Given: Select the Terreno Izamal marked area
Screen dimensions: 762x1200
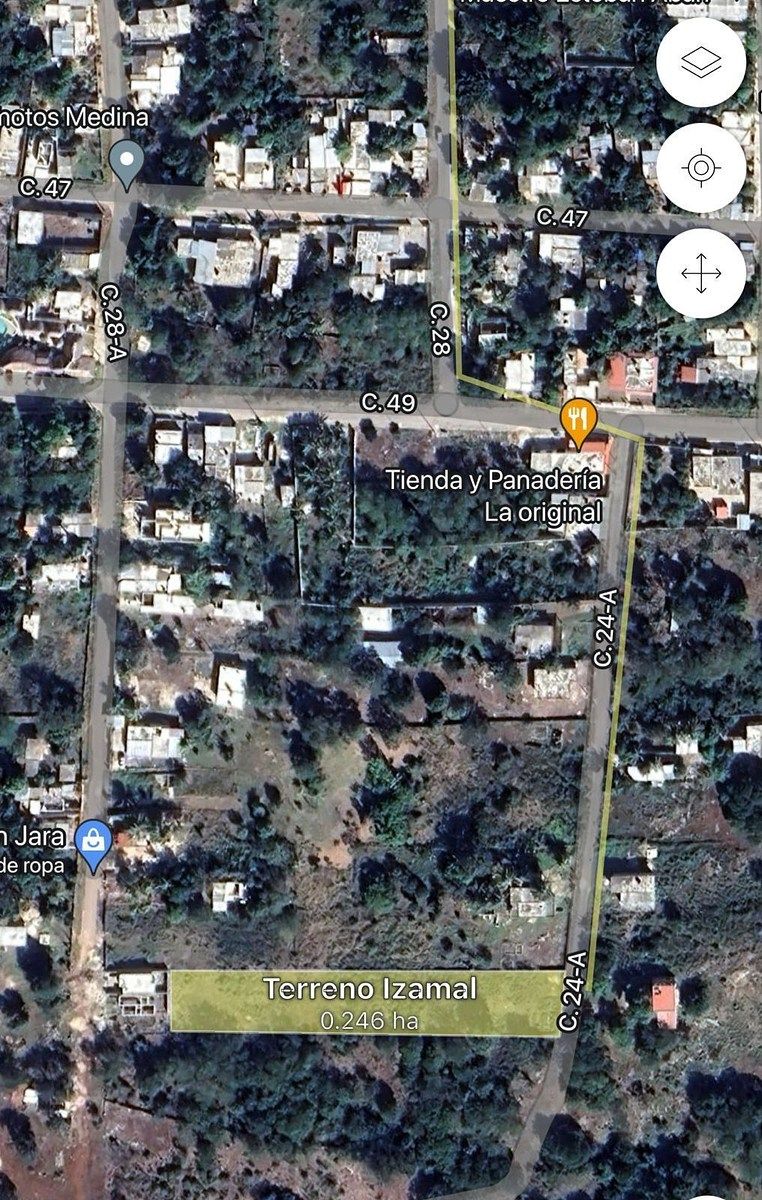Looking at the screenshot, I should [366, 1002].
